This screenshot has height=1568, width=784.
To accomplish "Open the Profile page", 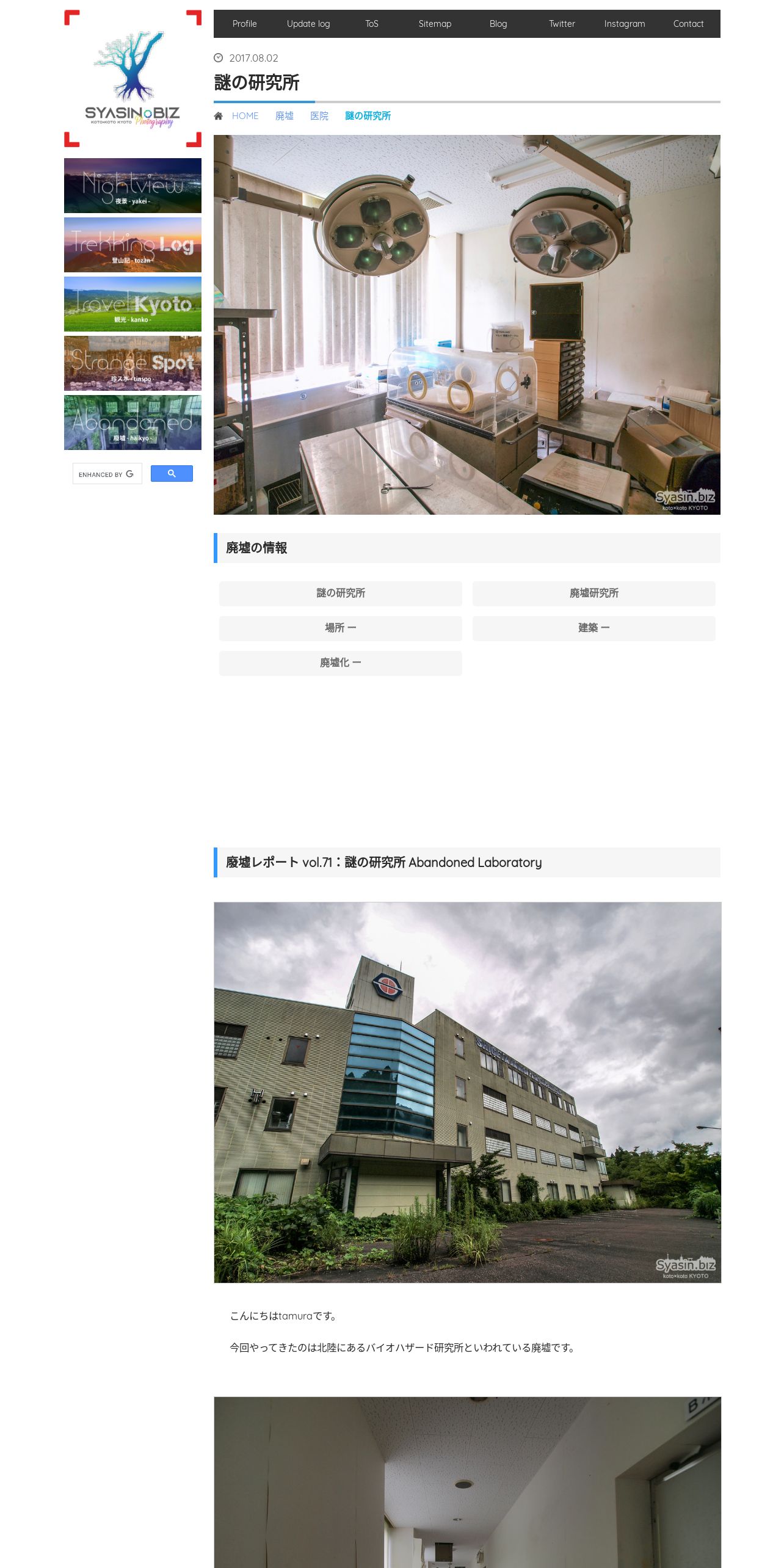I will 244,24.
